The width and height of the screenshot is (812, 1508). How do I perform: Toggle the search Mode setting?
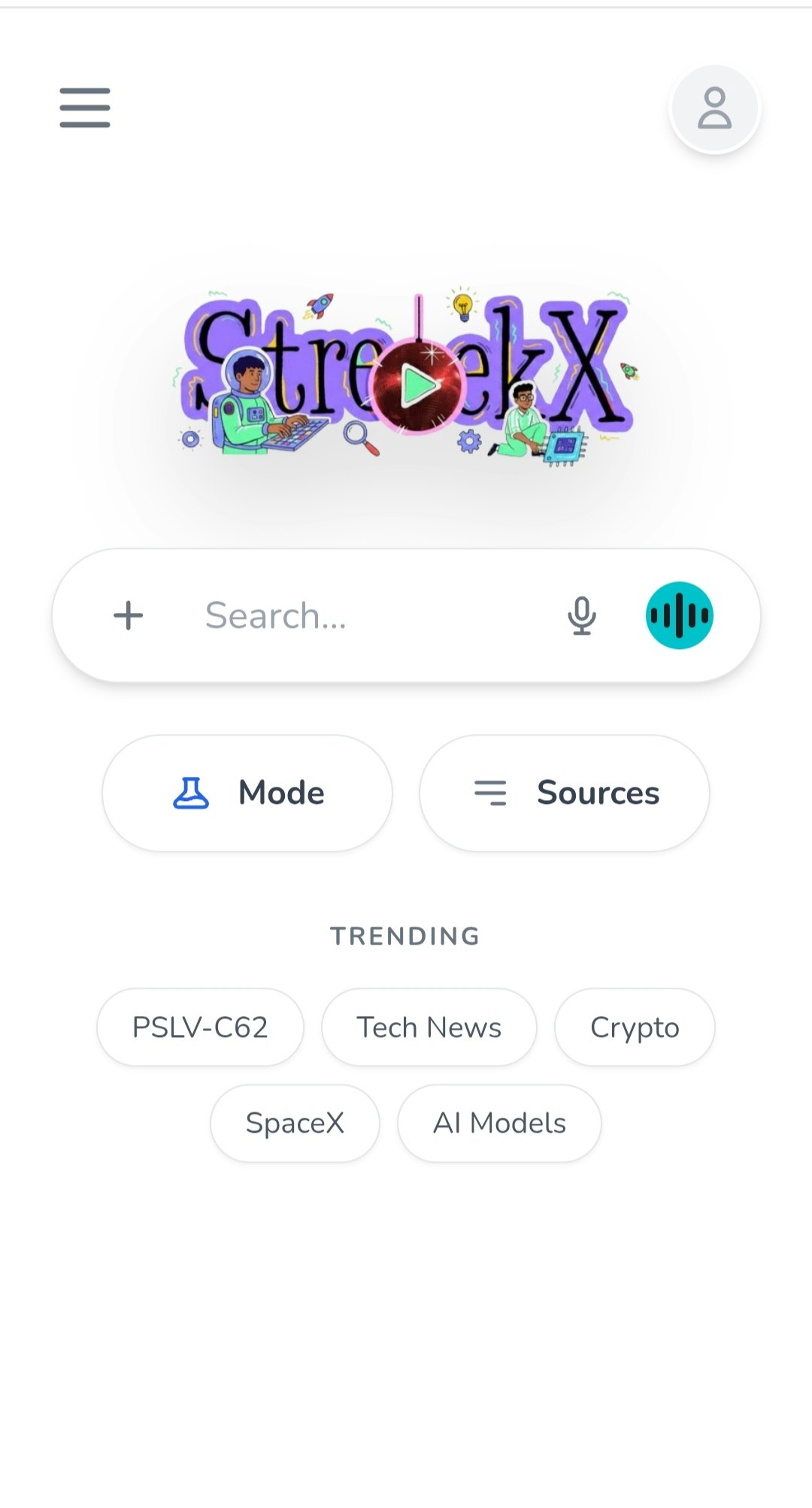coord(247,792)
